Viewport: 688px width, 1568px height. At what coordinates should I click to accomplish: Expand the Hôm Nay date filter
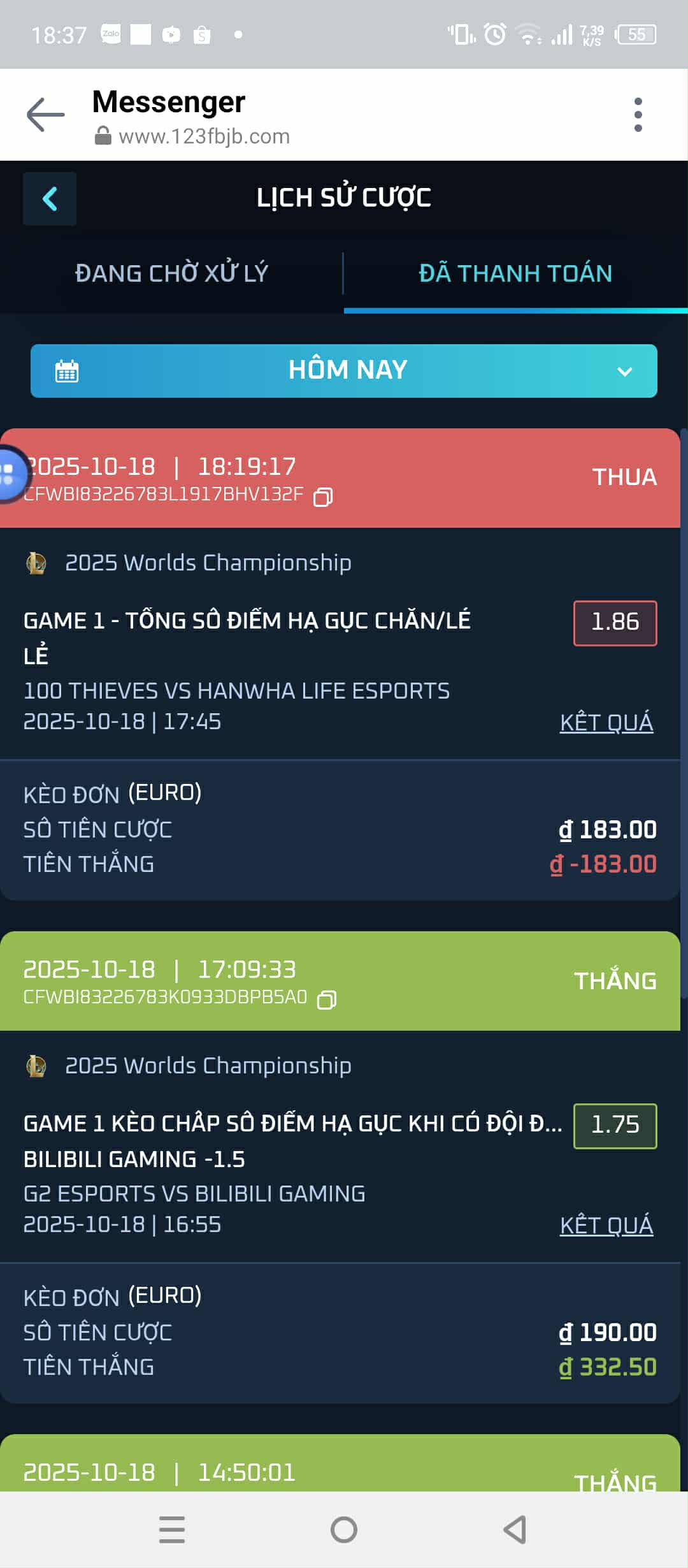[344, 371]
